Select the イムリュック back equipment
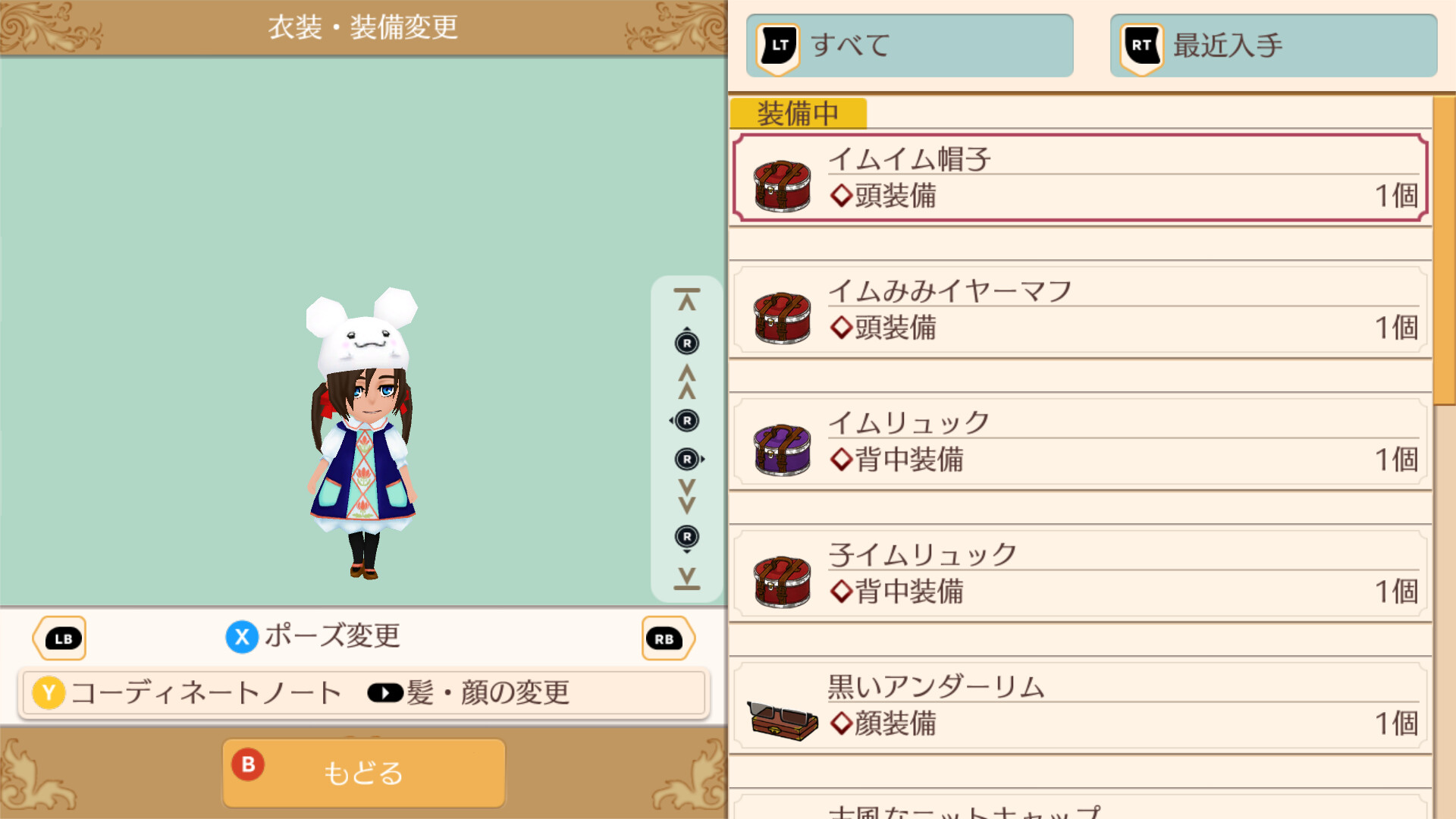Image resolution: width=1456 pixels, height=819 pixels. click(1080, 442)
